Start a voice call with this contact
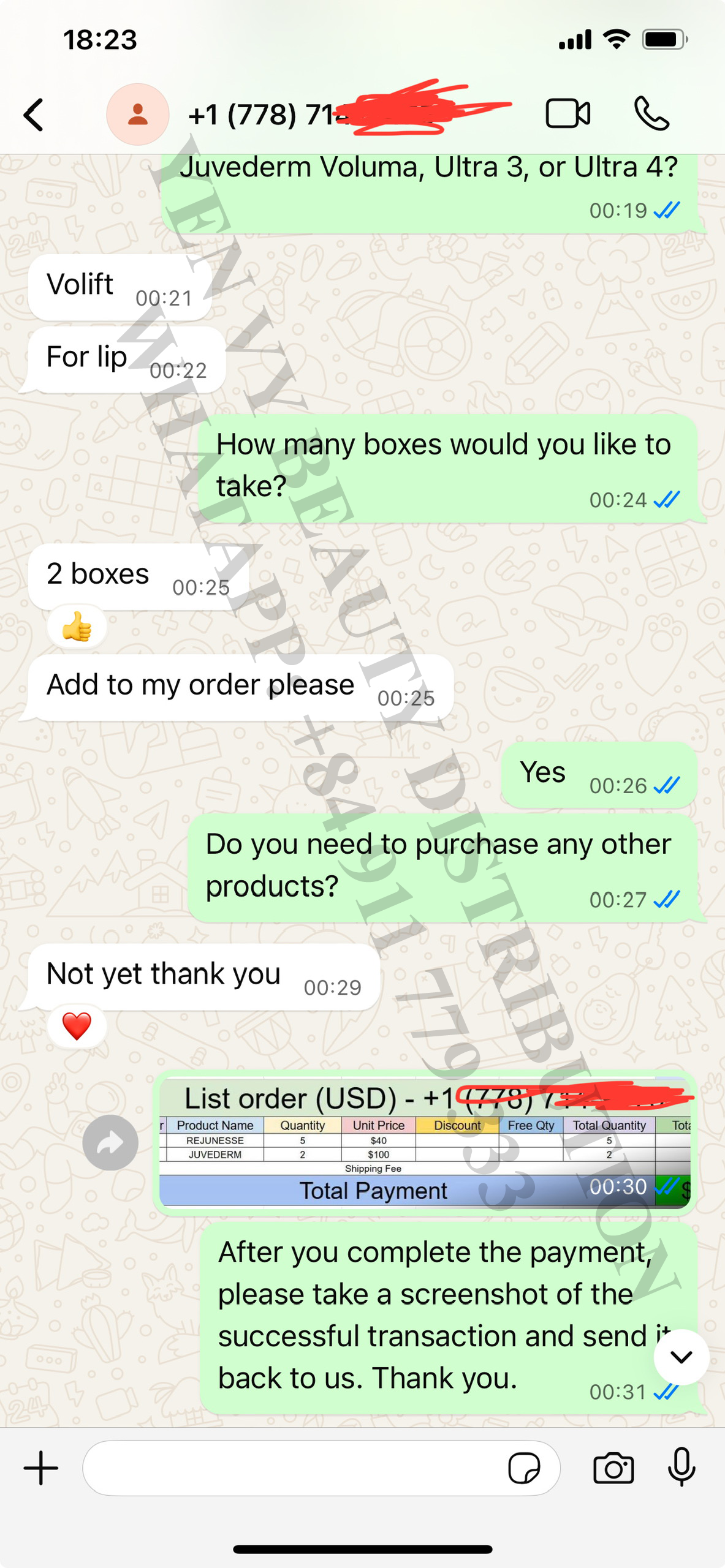This screenshot has height=1568, width=725. click(651, 114)
